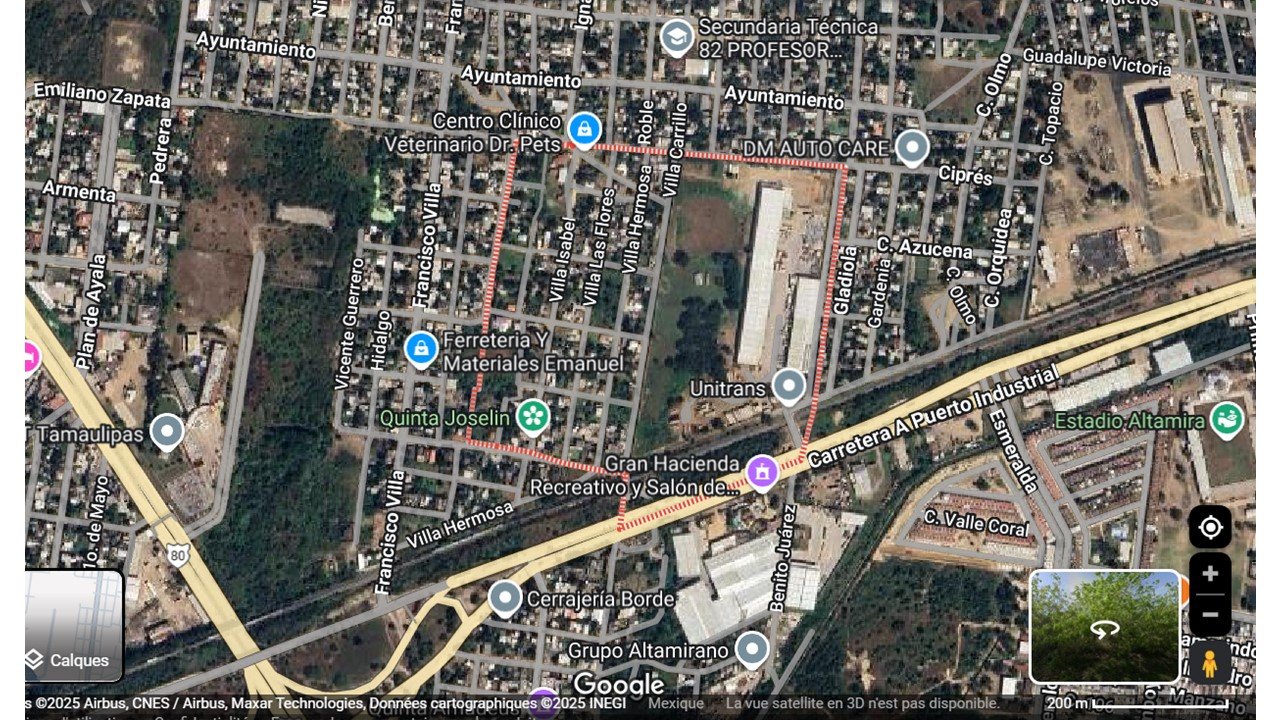This screenshot has height=720, width=1280.
Task: Open the Street View preview thumbnail
Action: click(x=1105, y=627)
